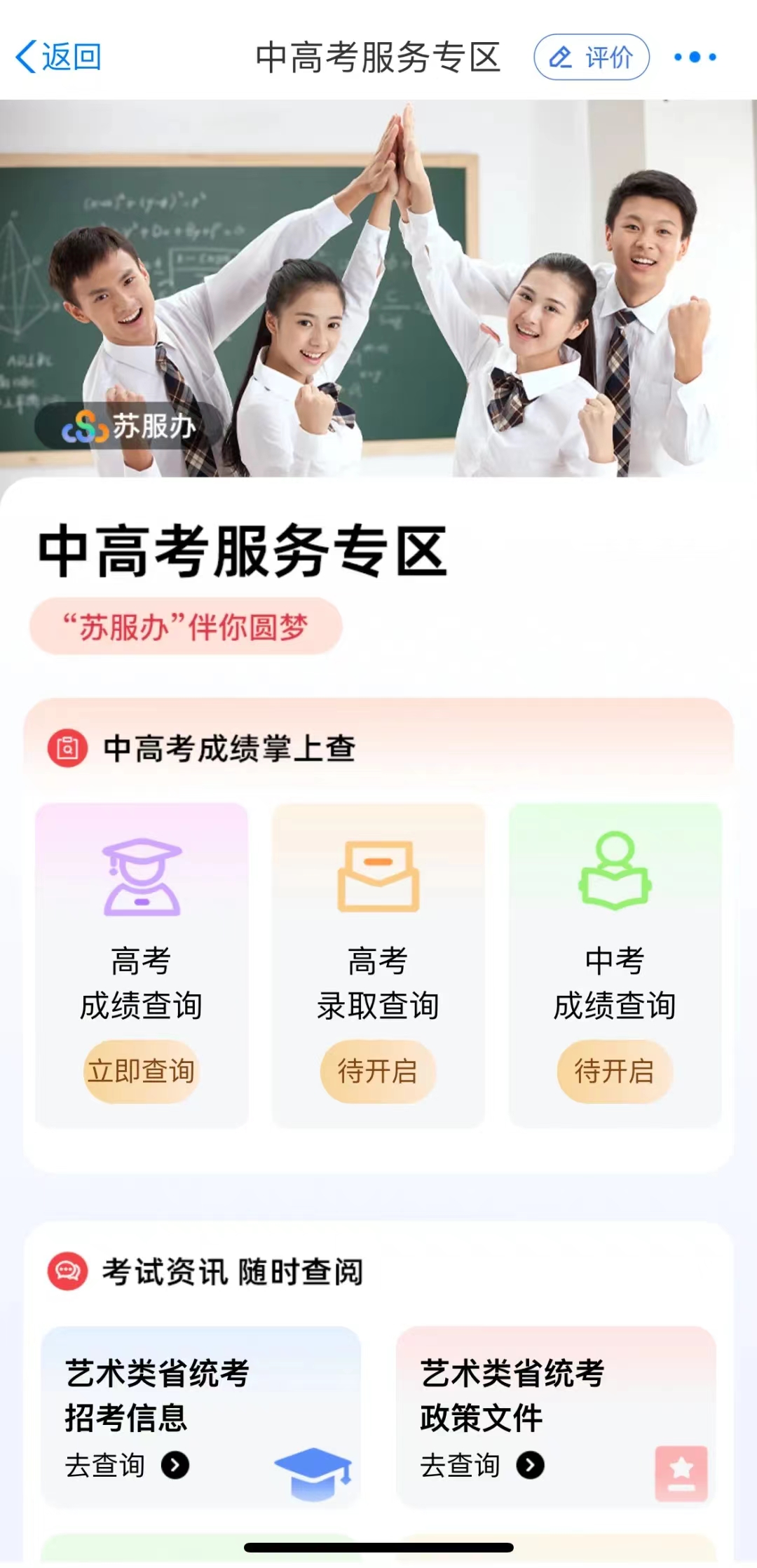Open the 艺术类省统考政策文件 card
Viewport: 757px width, 1568px height.
coord(555,1417)
